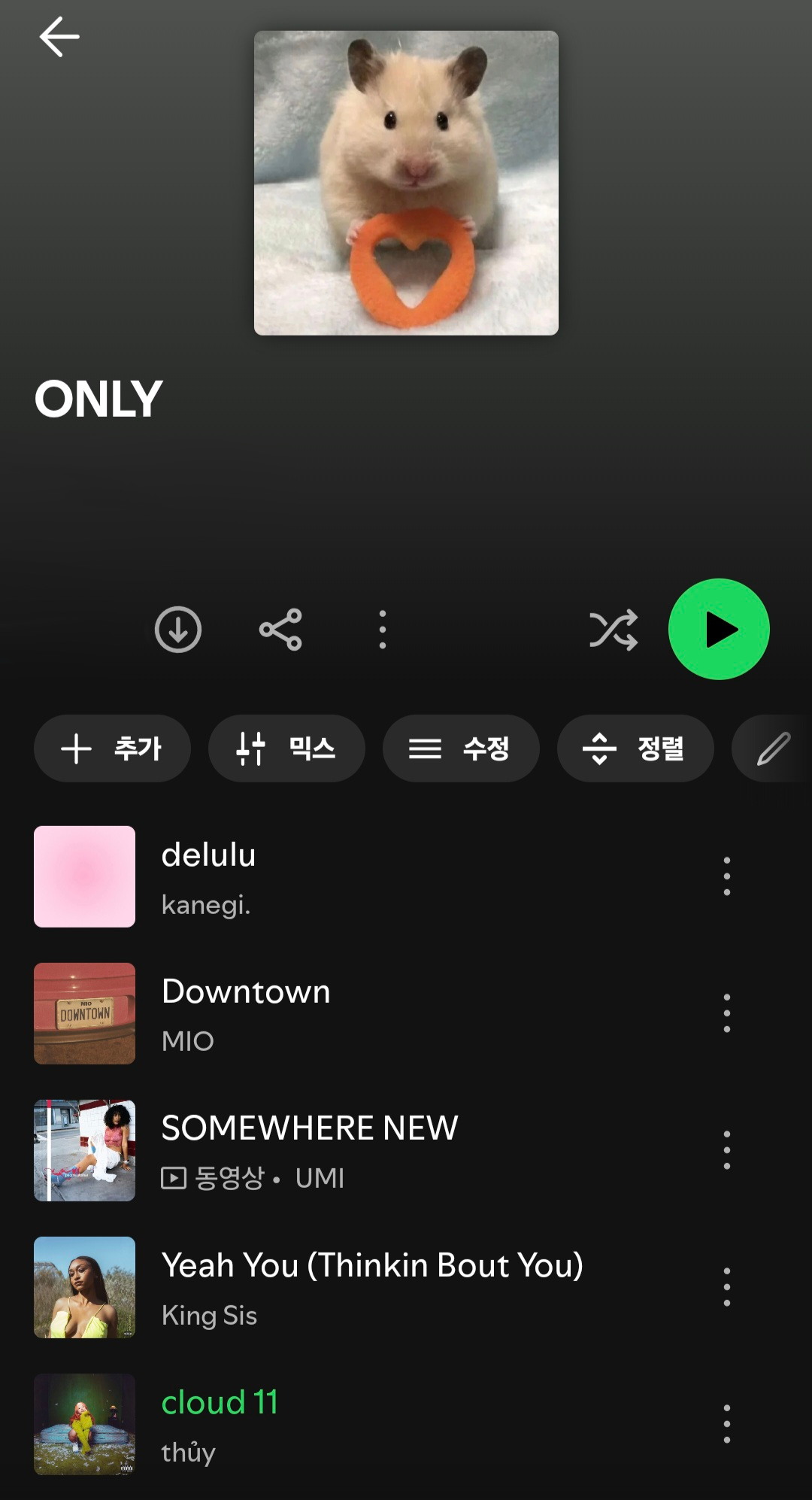Go back with the arrow icon
This screenshot has height=1500, width=812.
pos(59,37)
